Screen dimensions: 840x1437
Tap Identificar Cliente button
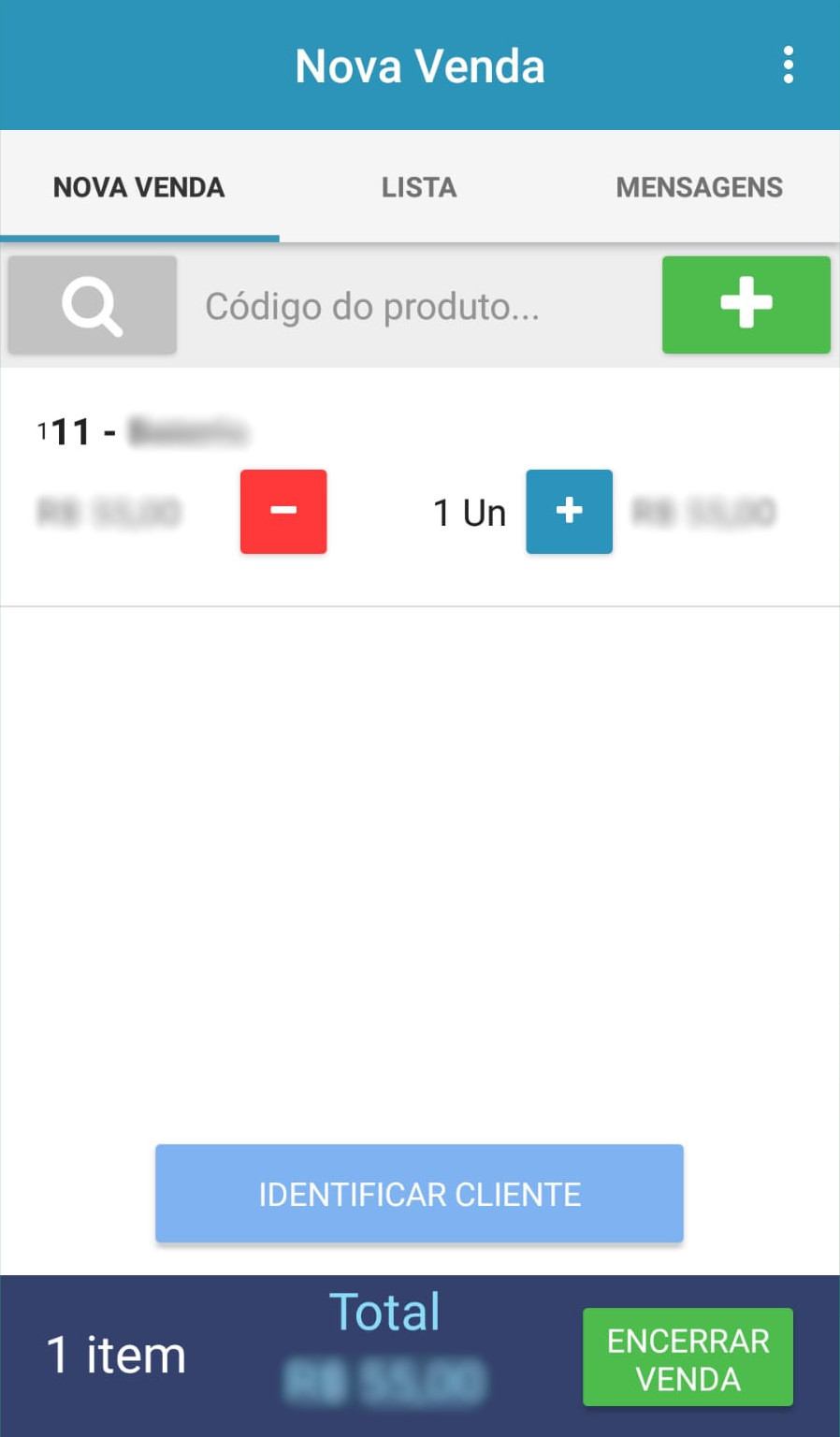[419, 1194]
